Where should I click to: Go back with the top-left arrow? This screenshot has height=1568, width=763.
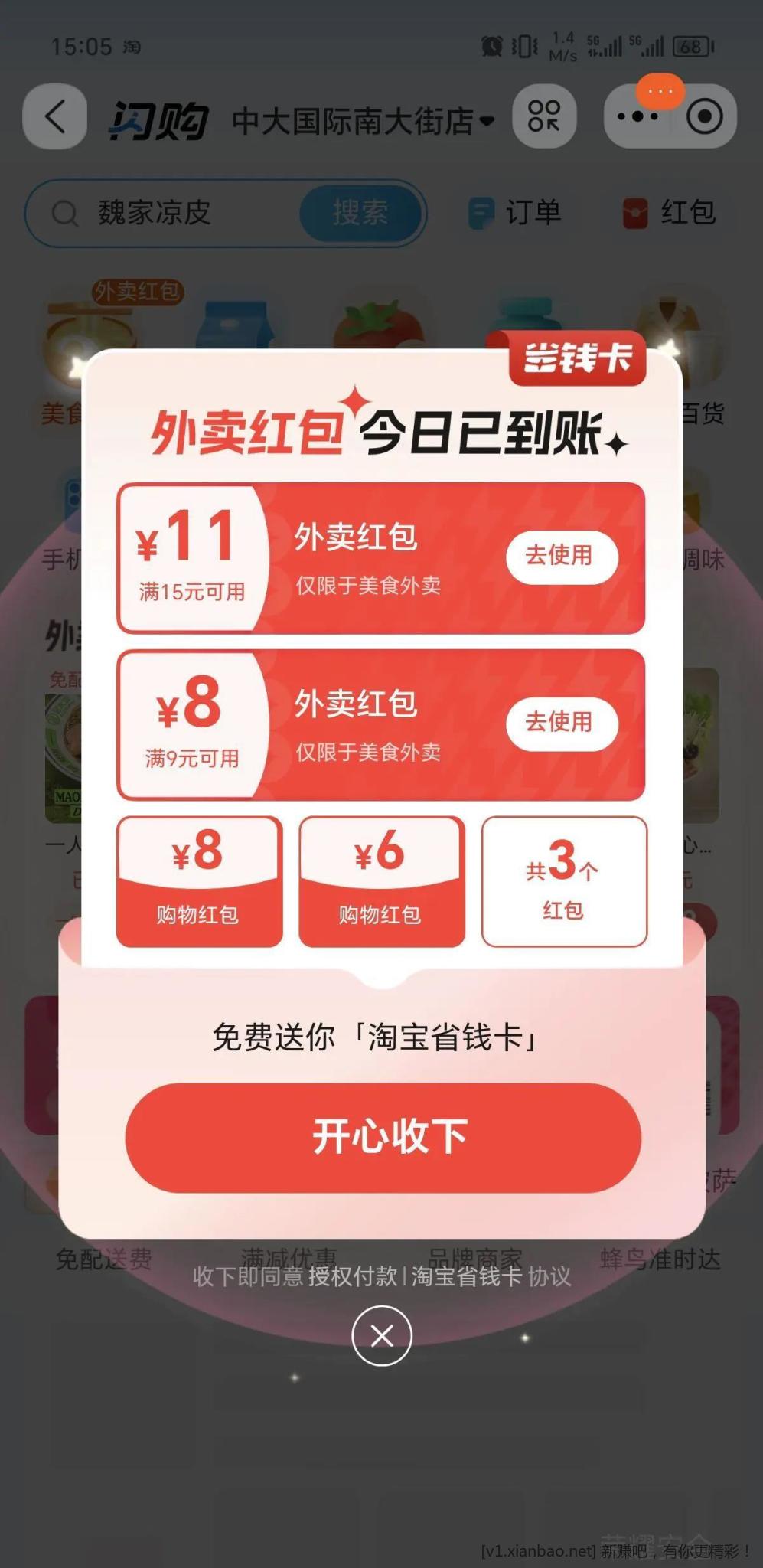[x=54, y=117]
